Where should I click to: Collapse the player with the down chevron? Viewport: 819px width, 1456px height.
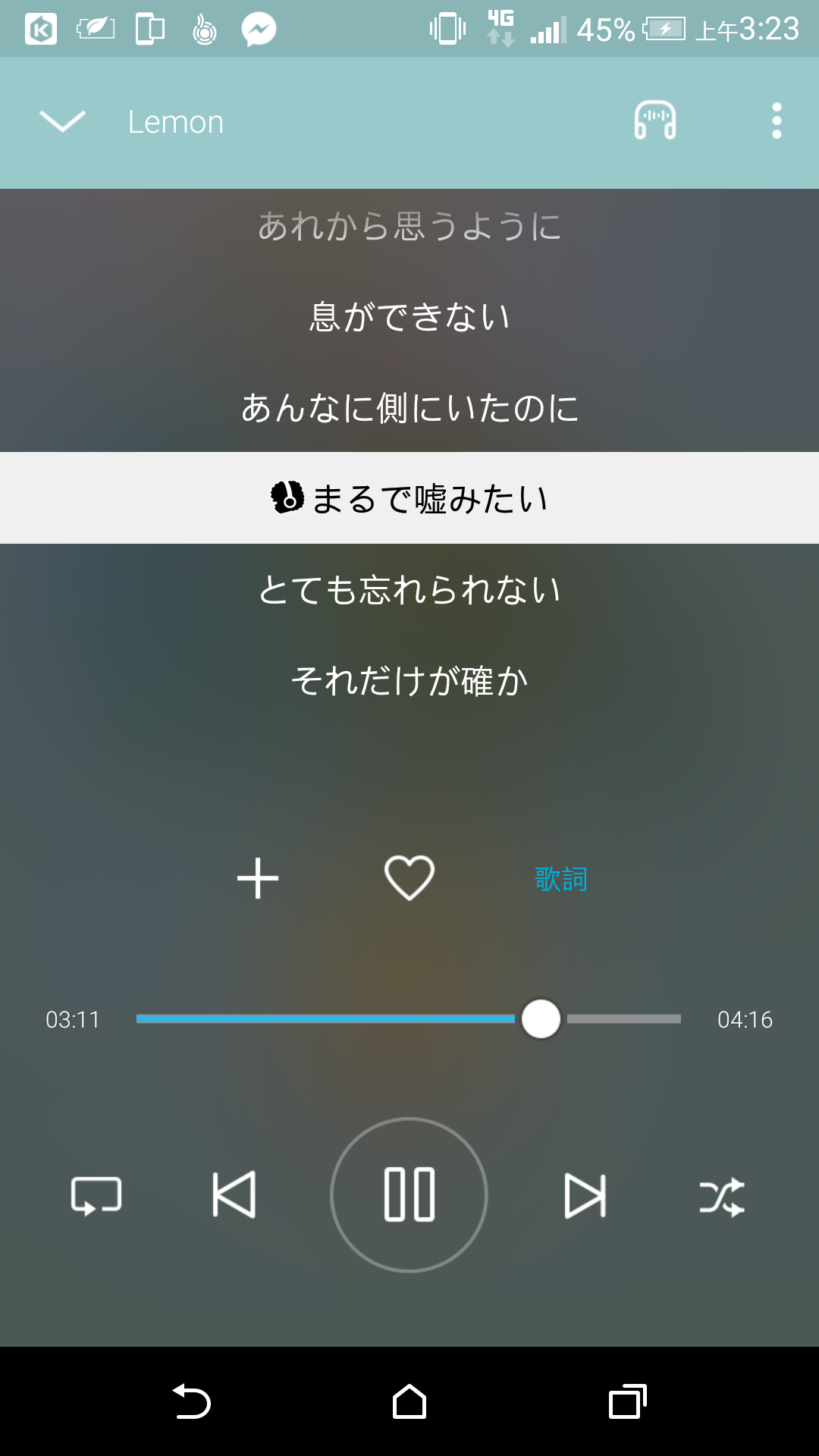tap(62, 121)
